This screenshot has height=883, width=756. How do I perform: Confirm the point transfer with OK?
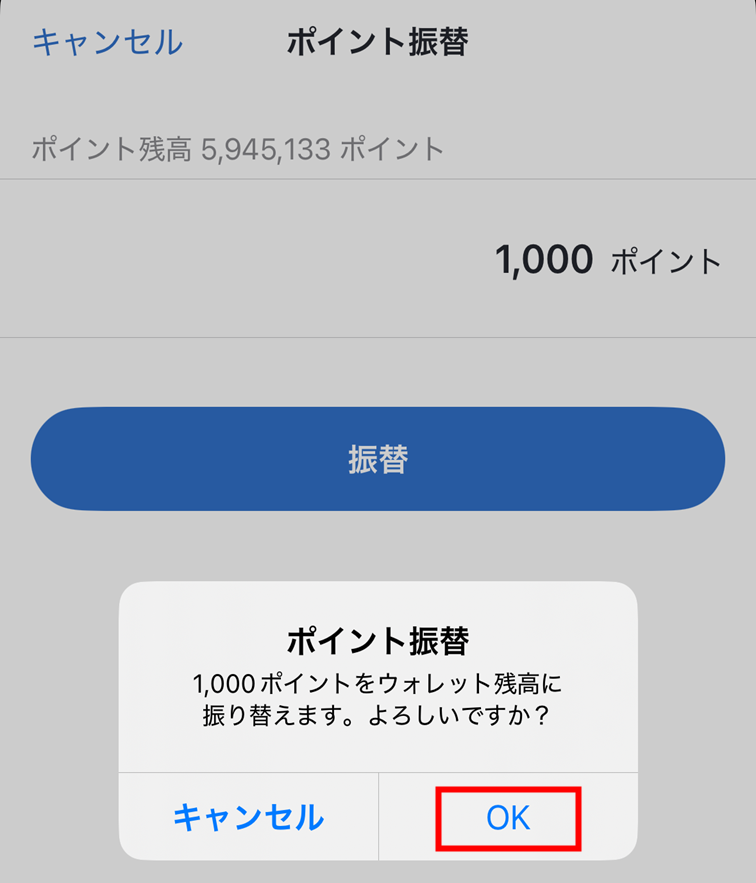(508, 818)
